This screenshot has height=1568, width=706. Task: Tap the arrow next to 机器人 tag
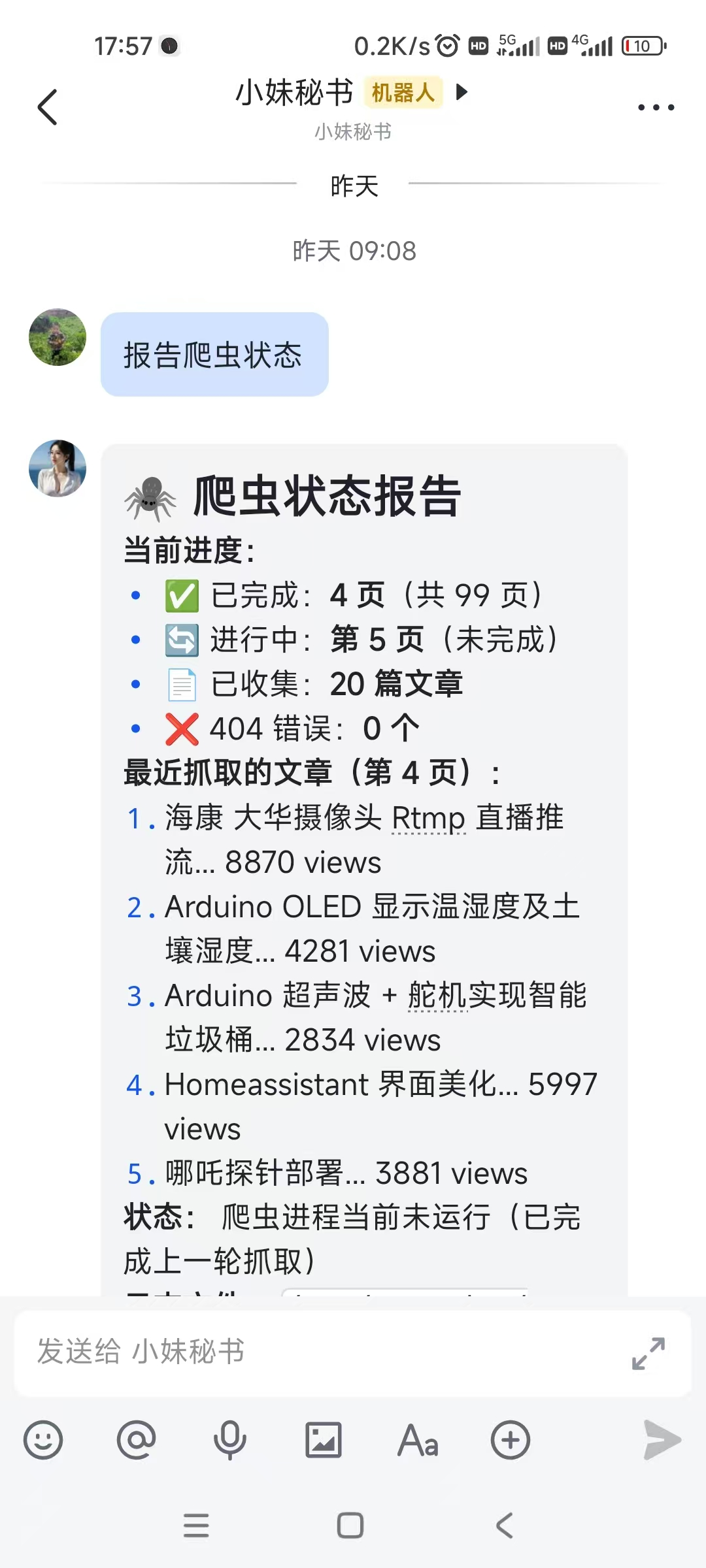[462, 92]
